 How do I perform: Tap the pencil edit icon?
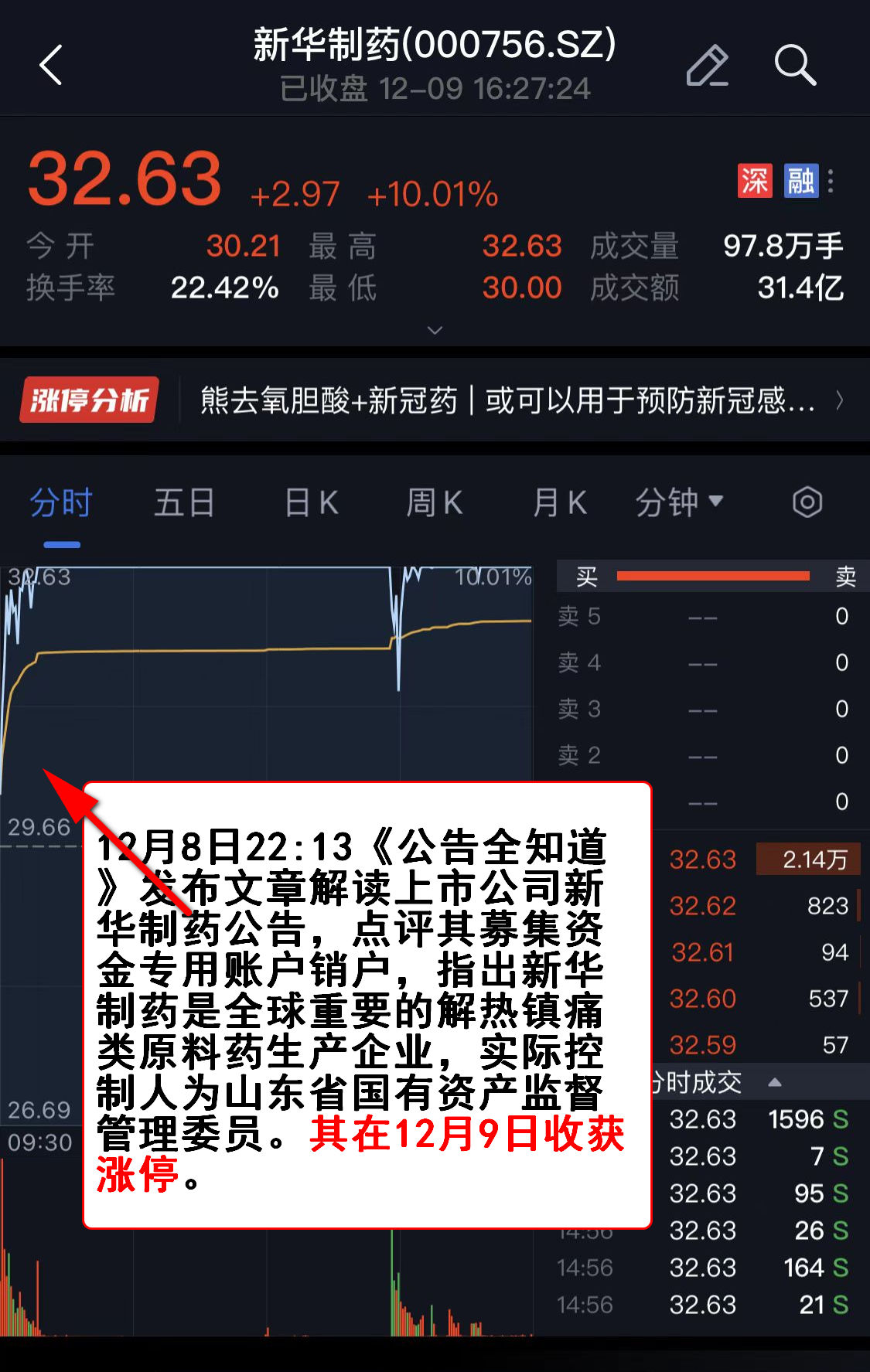pos(708,65)
